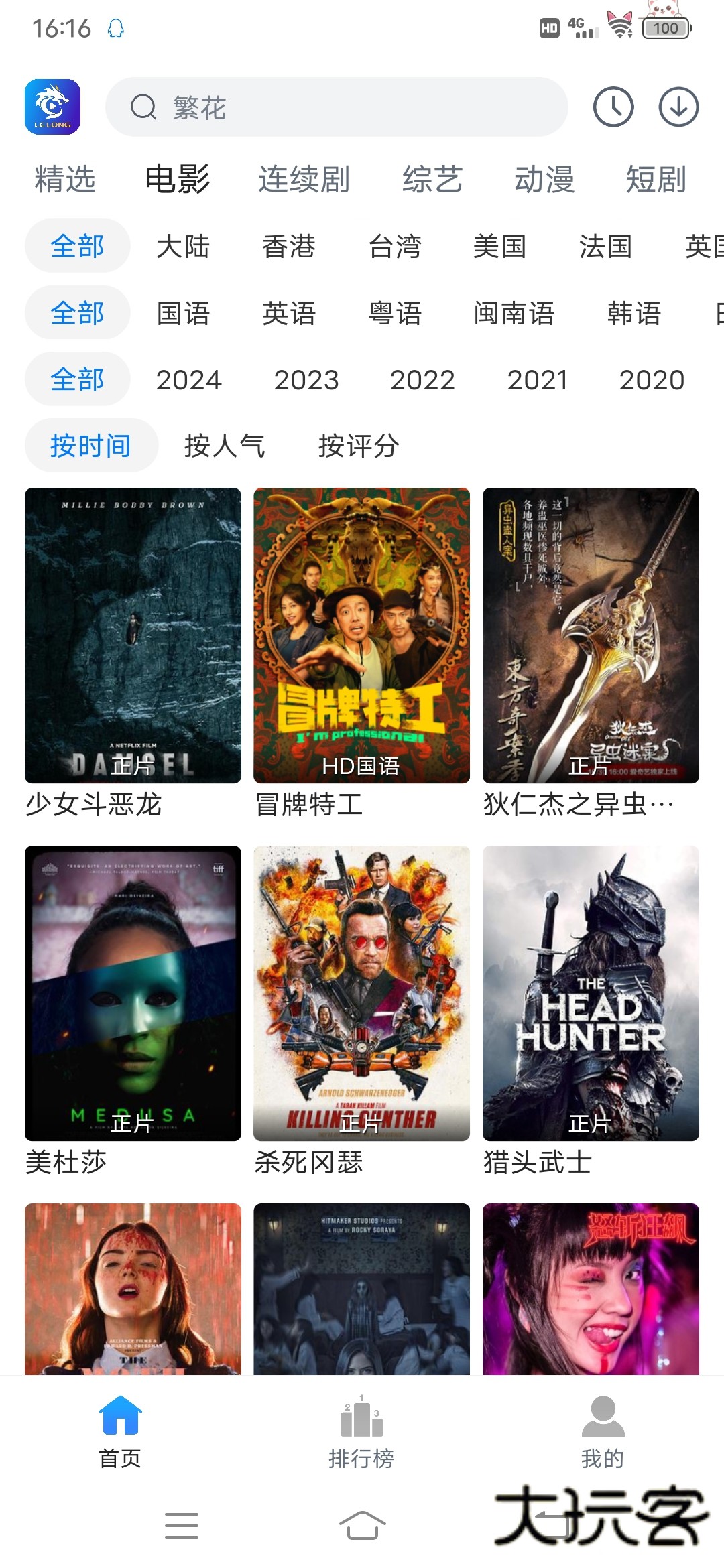Select the 大陆 region filter
Viewport: 724px width, 1568px height.
(184, 247)
